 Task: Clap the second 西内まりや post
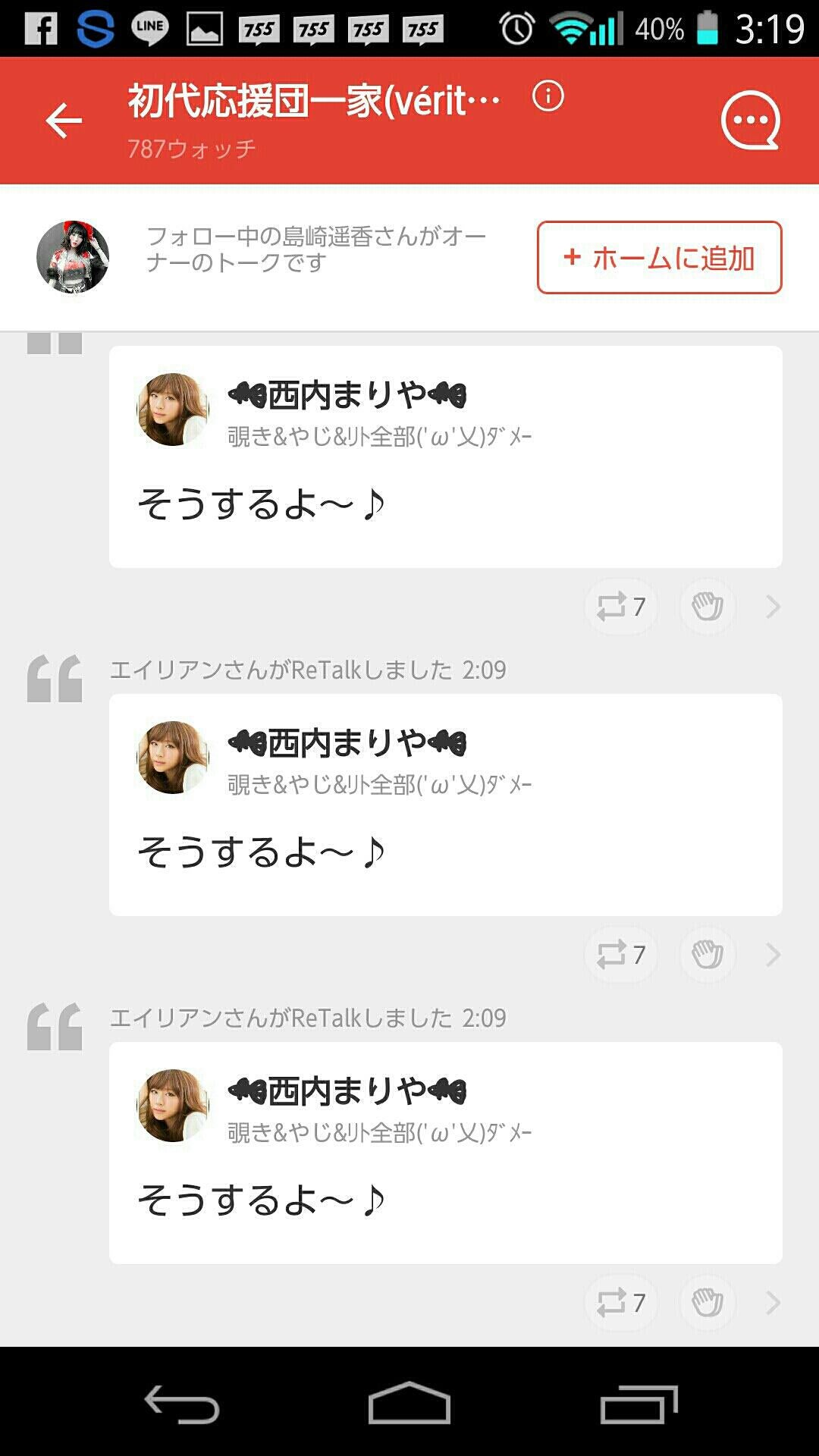(707, 955)
